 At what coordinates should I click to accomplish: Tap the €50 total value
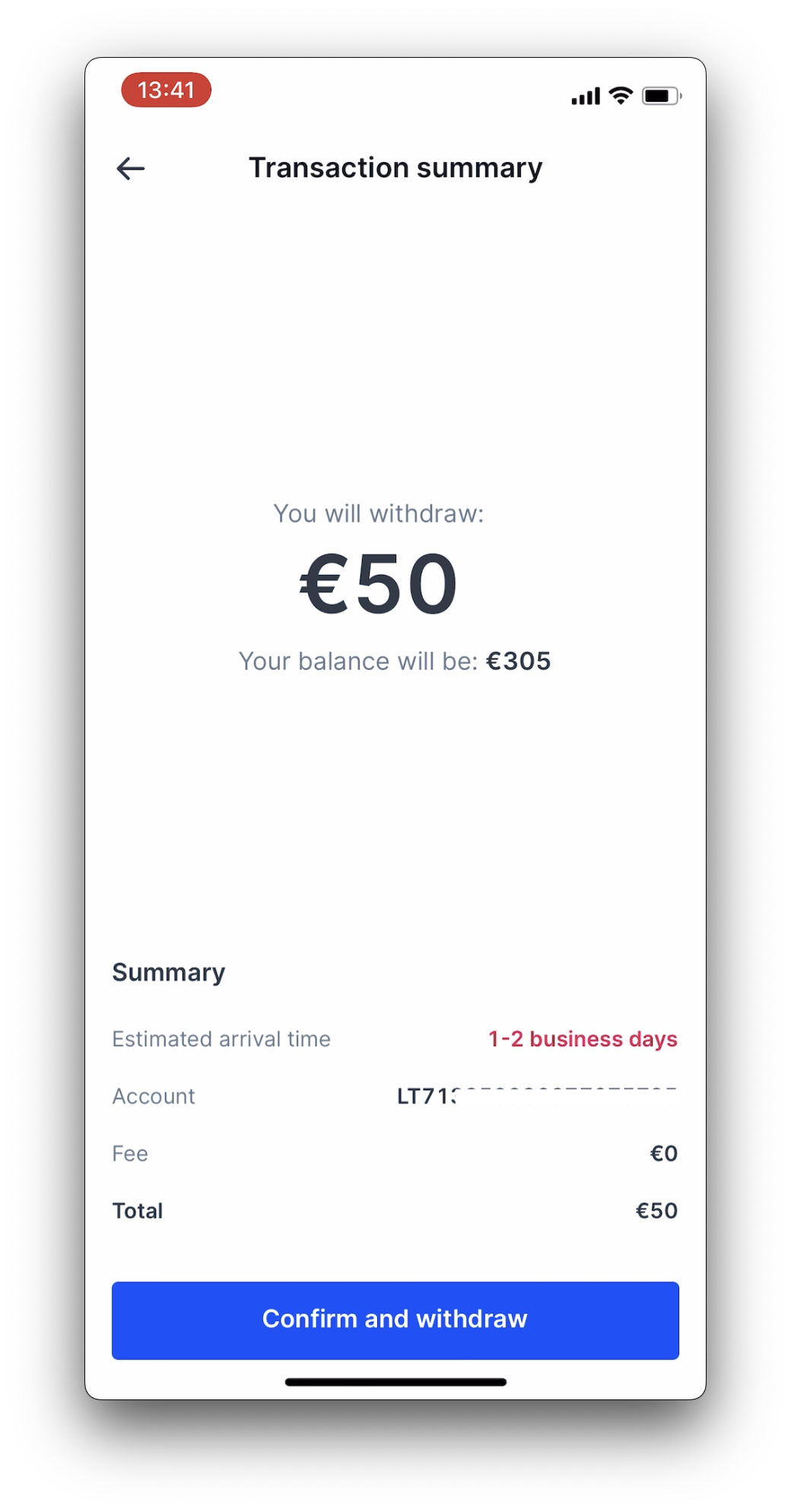tap(657, 1210)
